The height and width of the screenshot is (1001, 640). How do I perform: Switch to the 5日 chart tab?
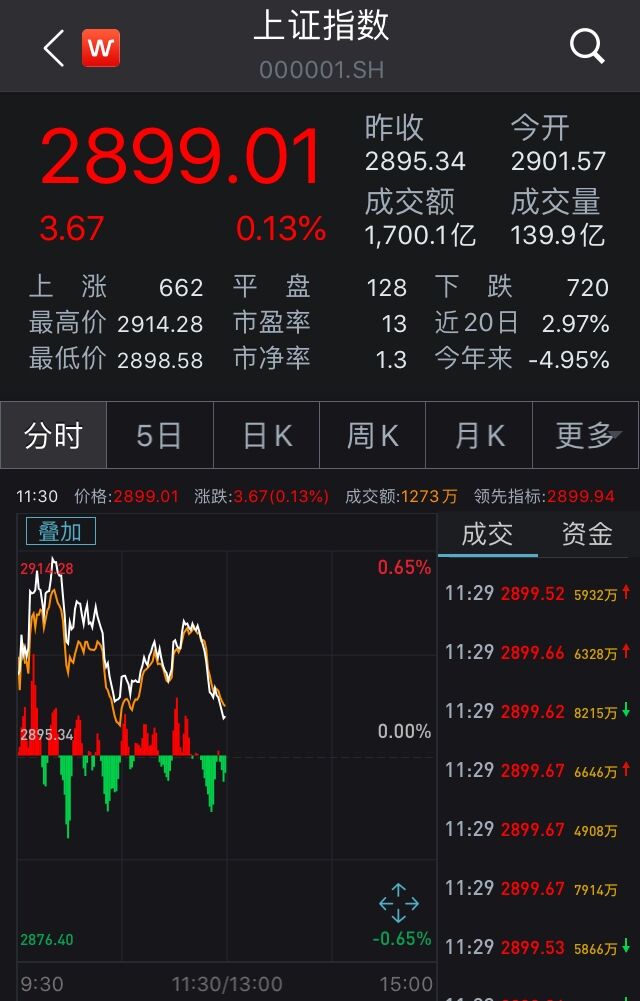(159, 436)
